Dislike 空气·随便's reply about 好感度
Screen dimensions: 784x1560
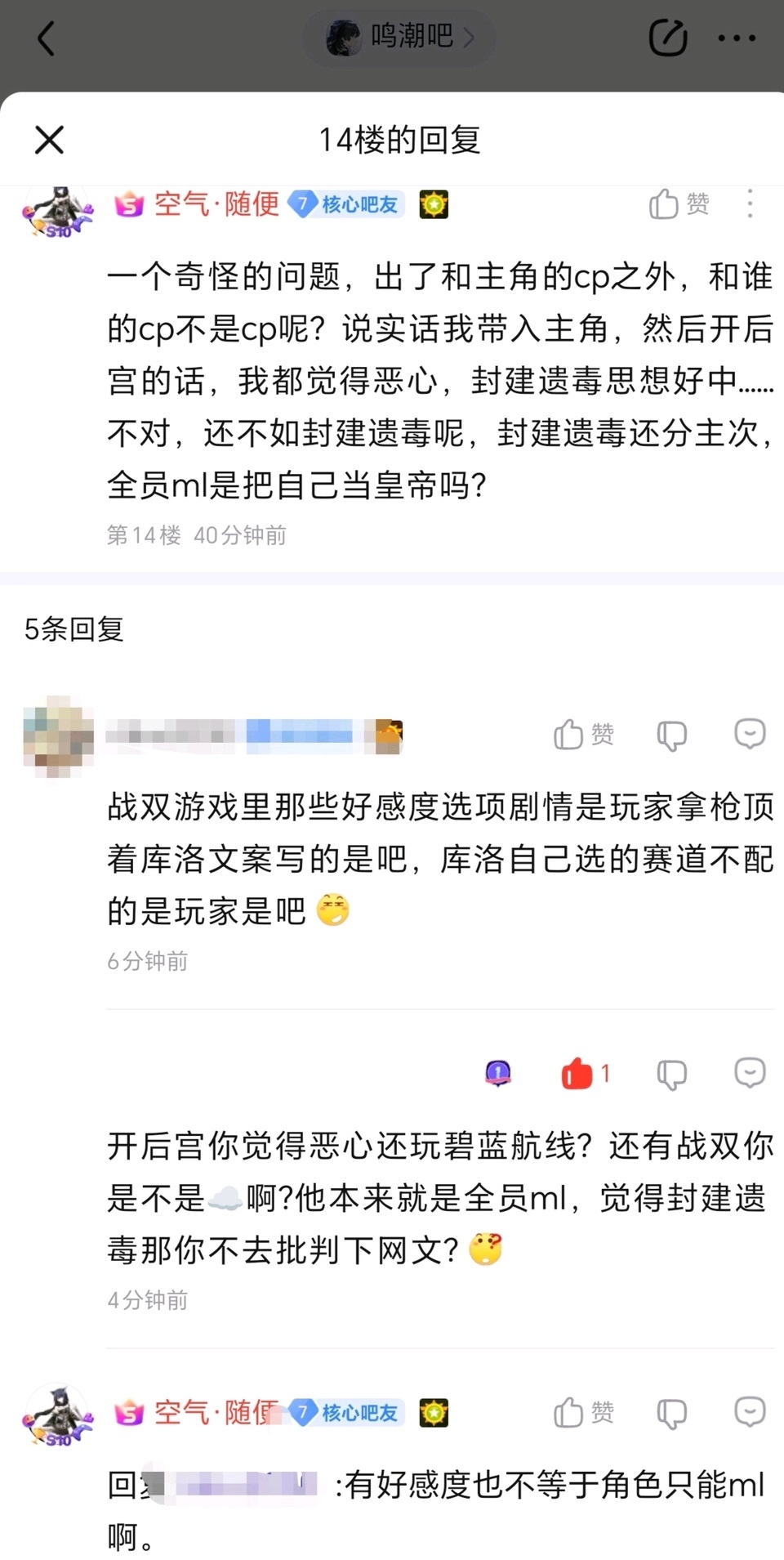pyautogui.click(x=671, y=1414)
